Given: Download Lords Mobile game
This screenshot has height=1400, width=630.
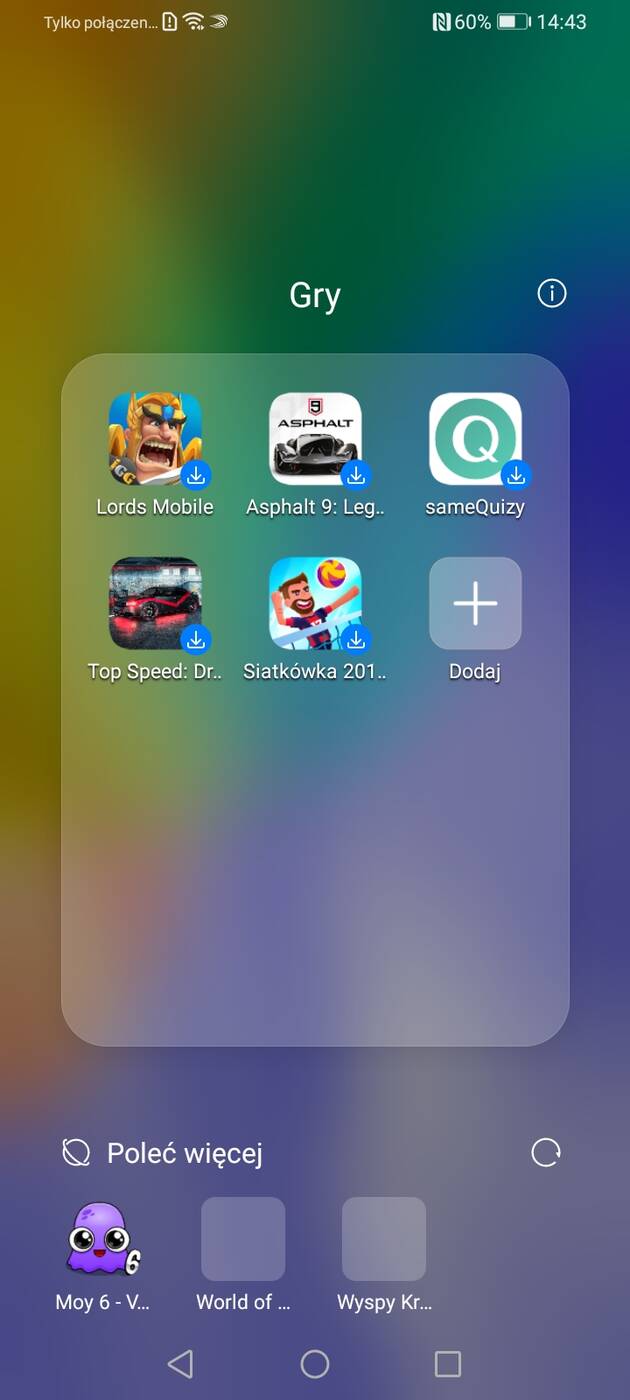Looking at the screenshot, I should click(155, 439).
